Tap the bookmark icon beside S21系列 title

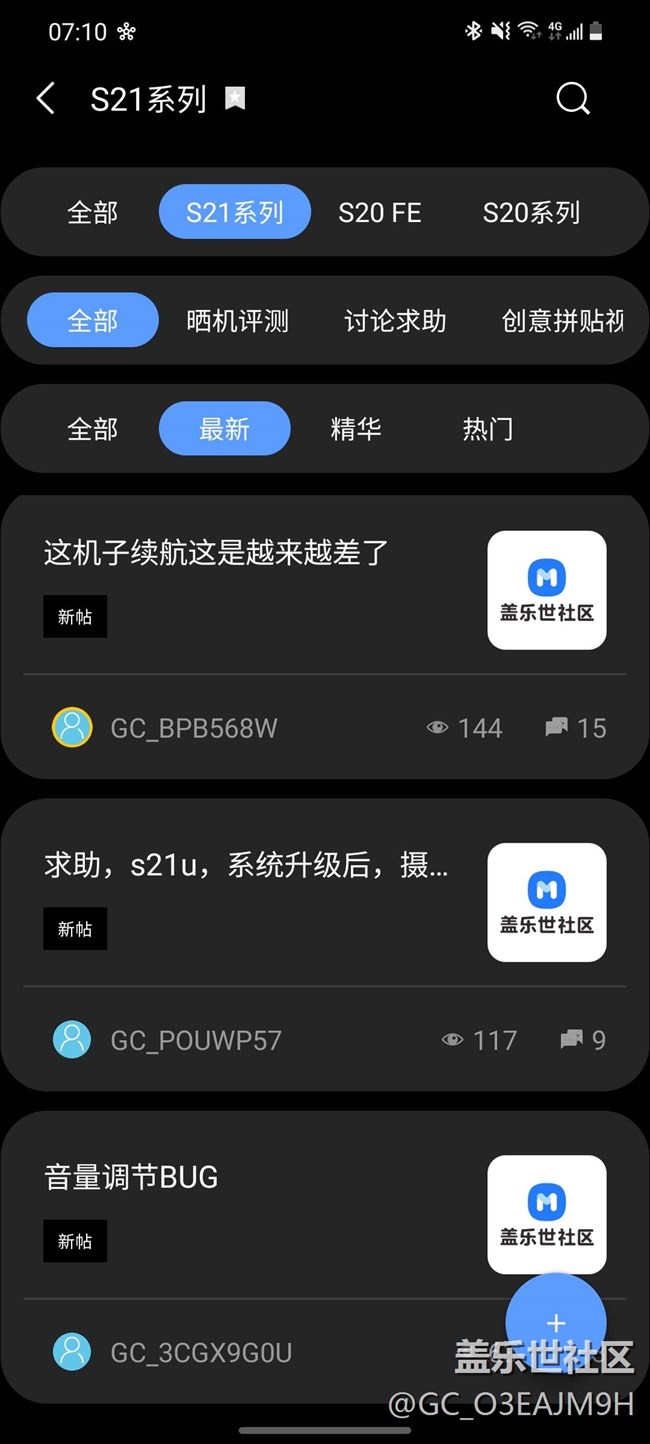tap(235, 98)
